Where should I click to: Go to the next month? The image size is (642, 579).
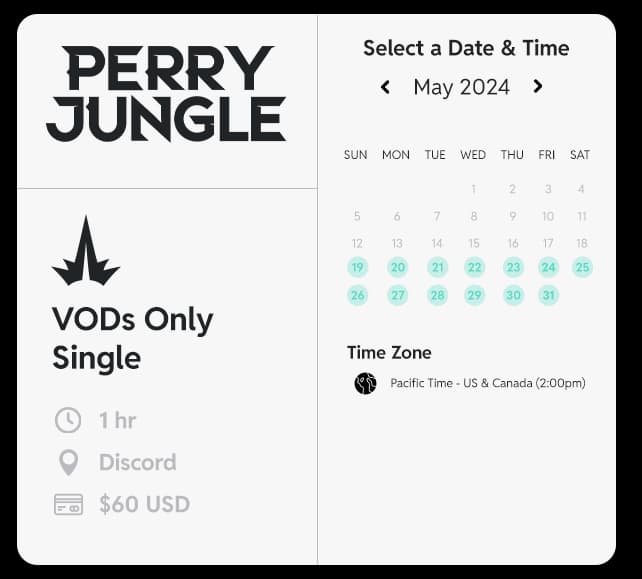coord(538,87)
